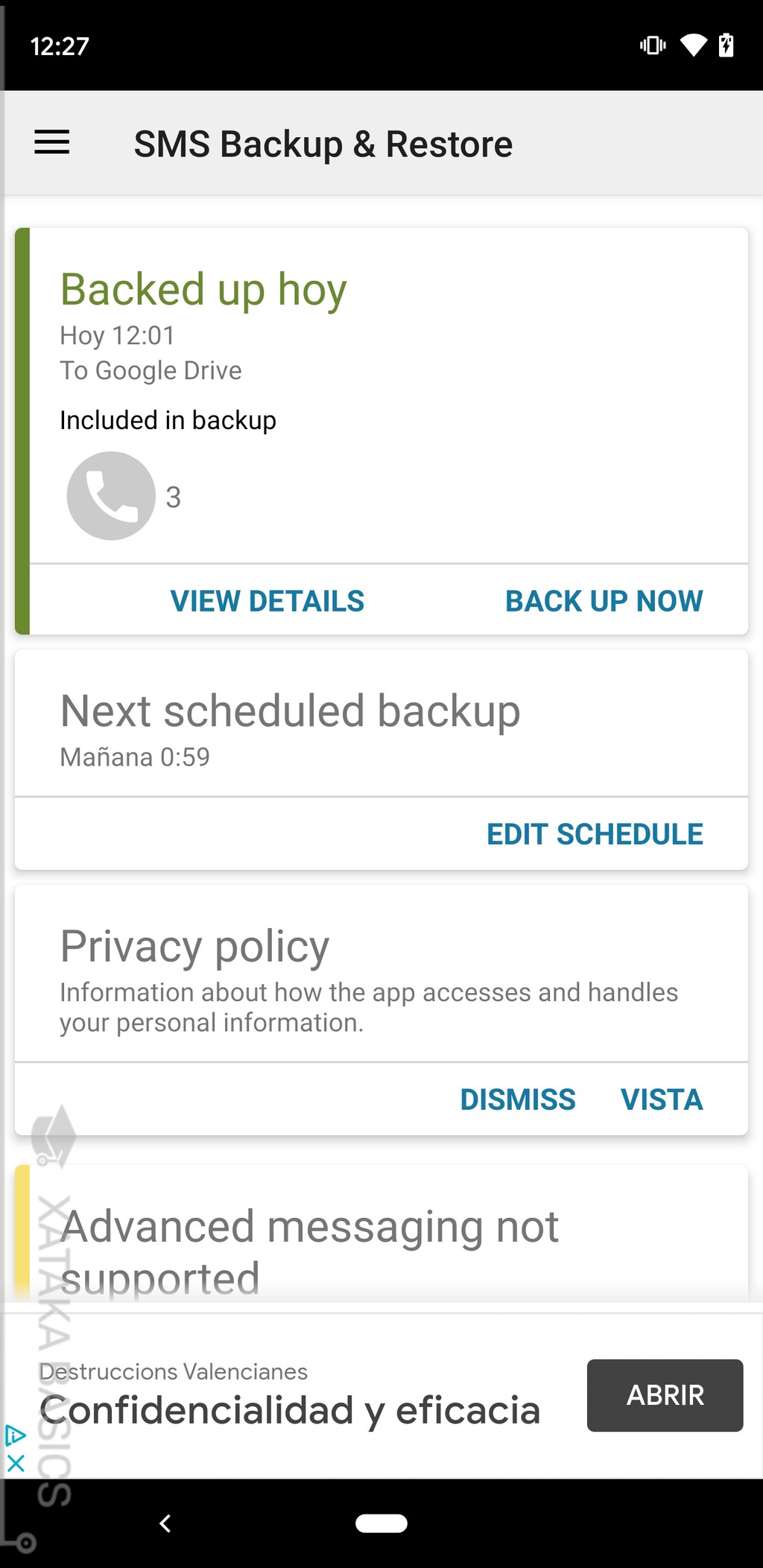763x1568 pixels.
Task: Dismiss the privacy policy card
Action: click(518, 1099)
